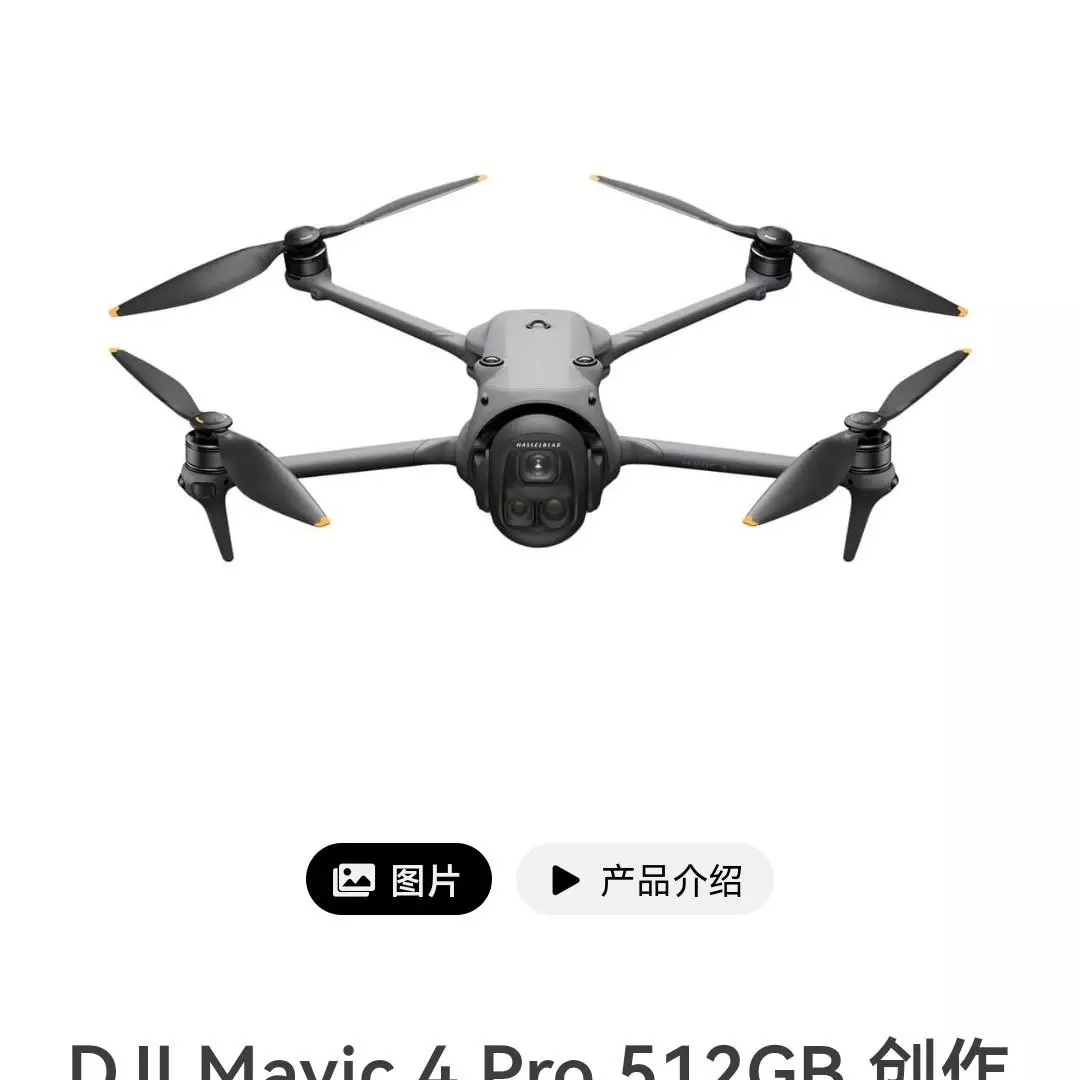Open the DJI Mavic 4 Pro product photo

click(x=540, y=400)
